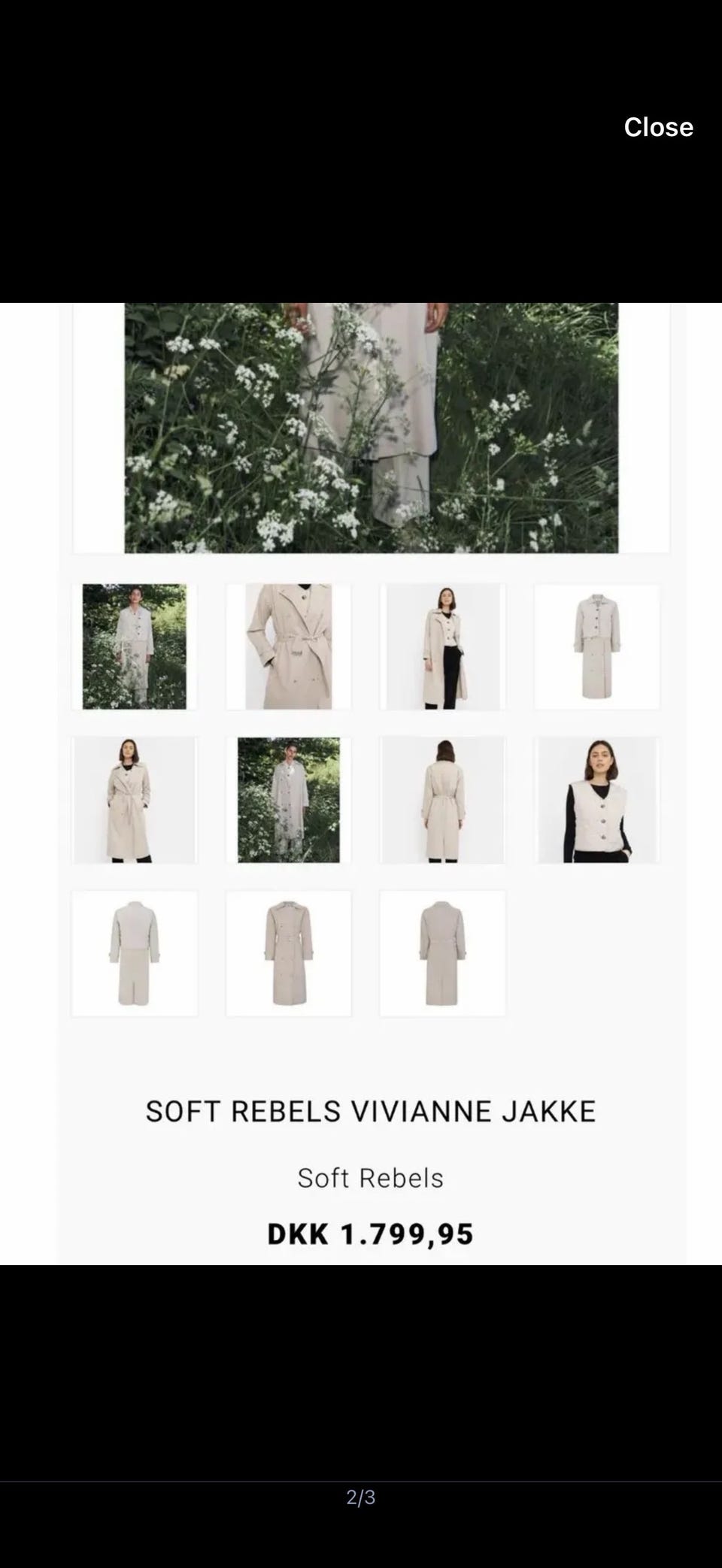Visit the Soft Rebels brand page
This screenshot has height=1568, width=722.
pos(370,1176)
